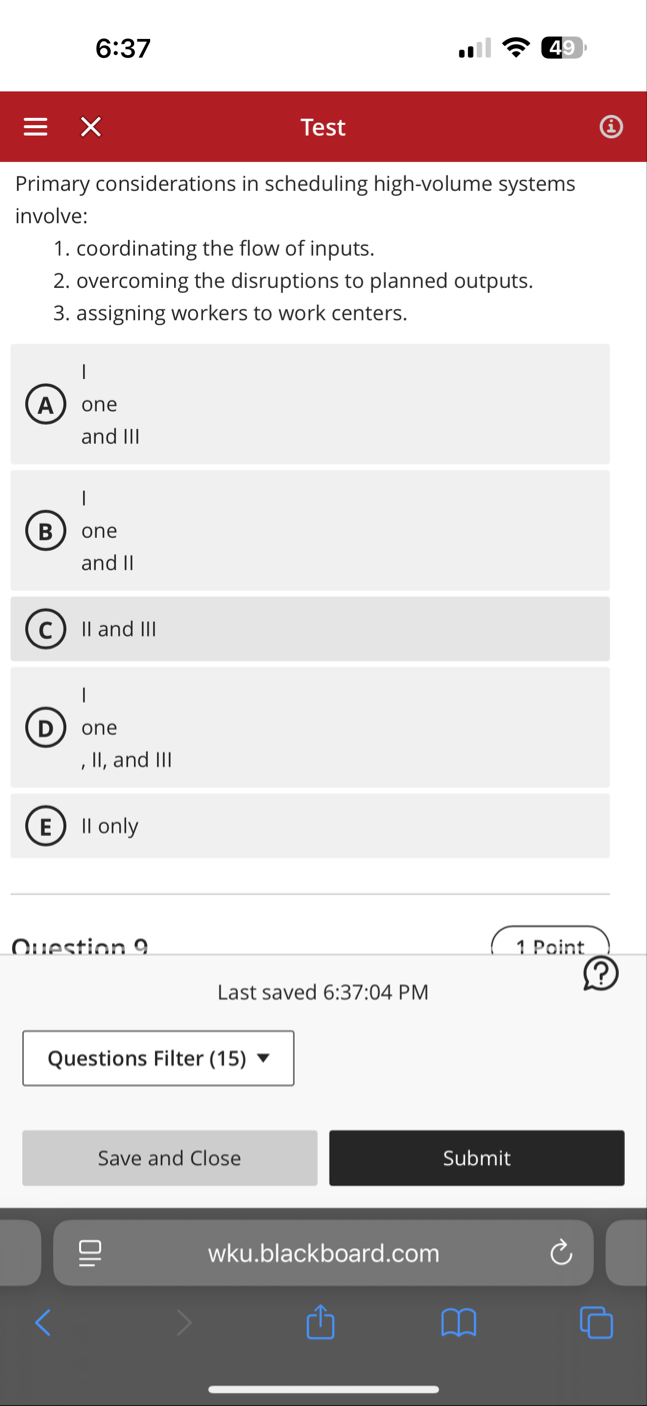The height and width of the screenshot is (1406, 647).
Task: Tap Save and Close
Action: pyautogui.click(x=169, y=1158)
